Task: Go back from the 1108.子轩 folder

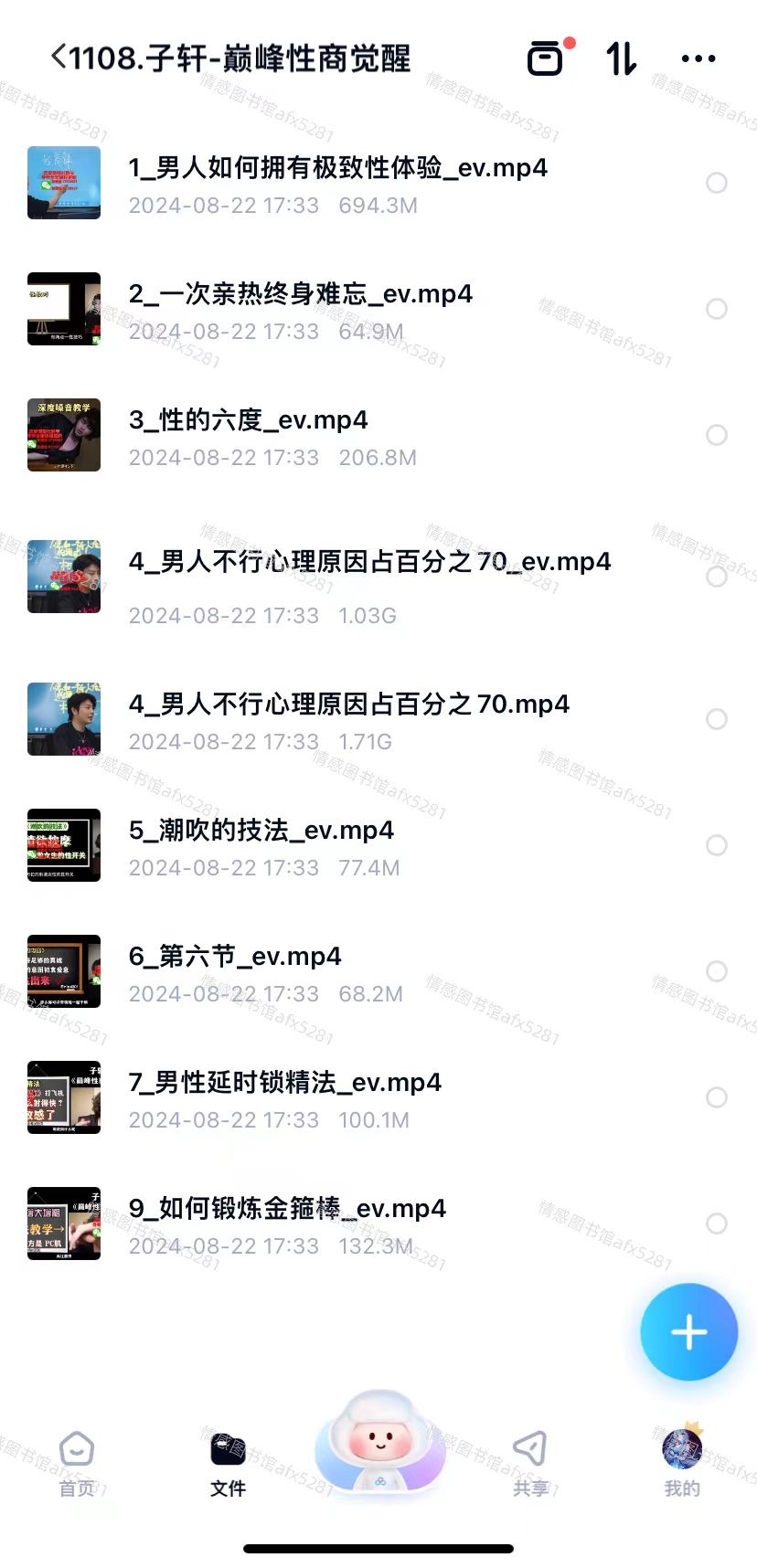Action: point(60,58)
